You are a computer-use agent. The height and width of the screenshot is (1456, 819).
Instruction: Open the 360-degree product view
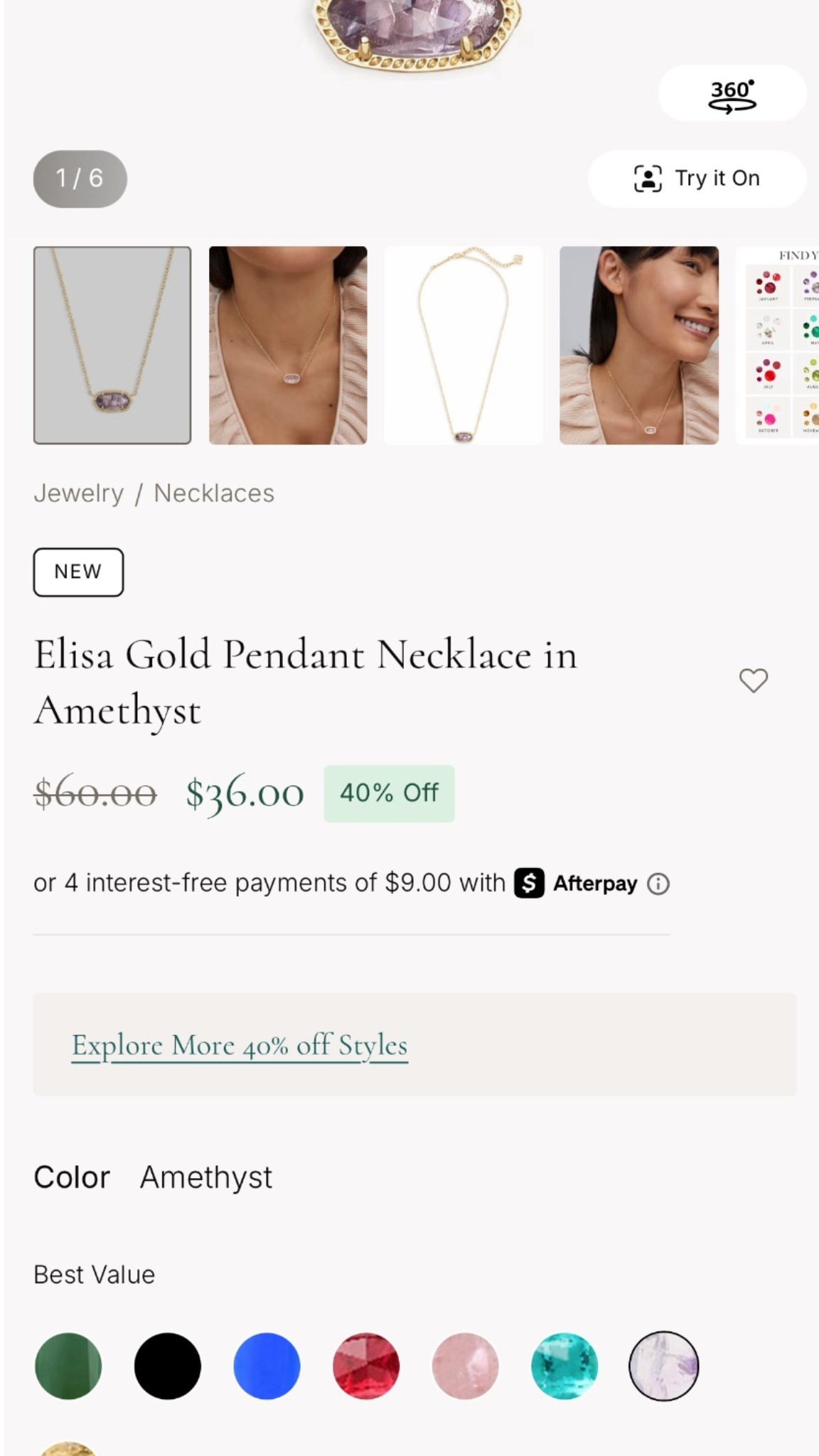[732, 95]
